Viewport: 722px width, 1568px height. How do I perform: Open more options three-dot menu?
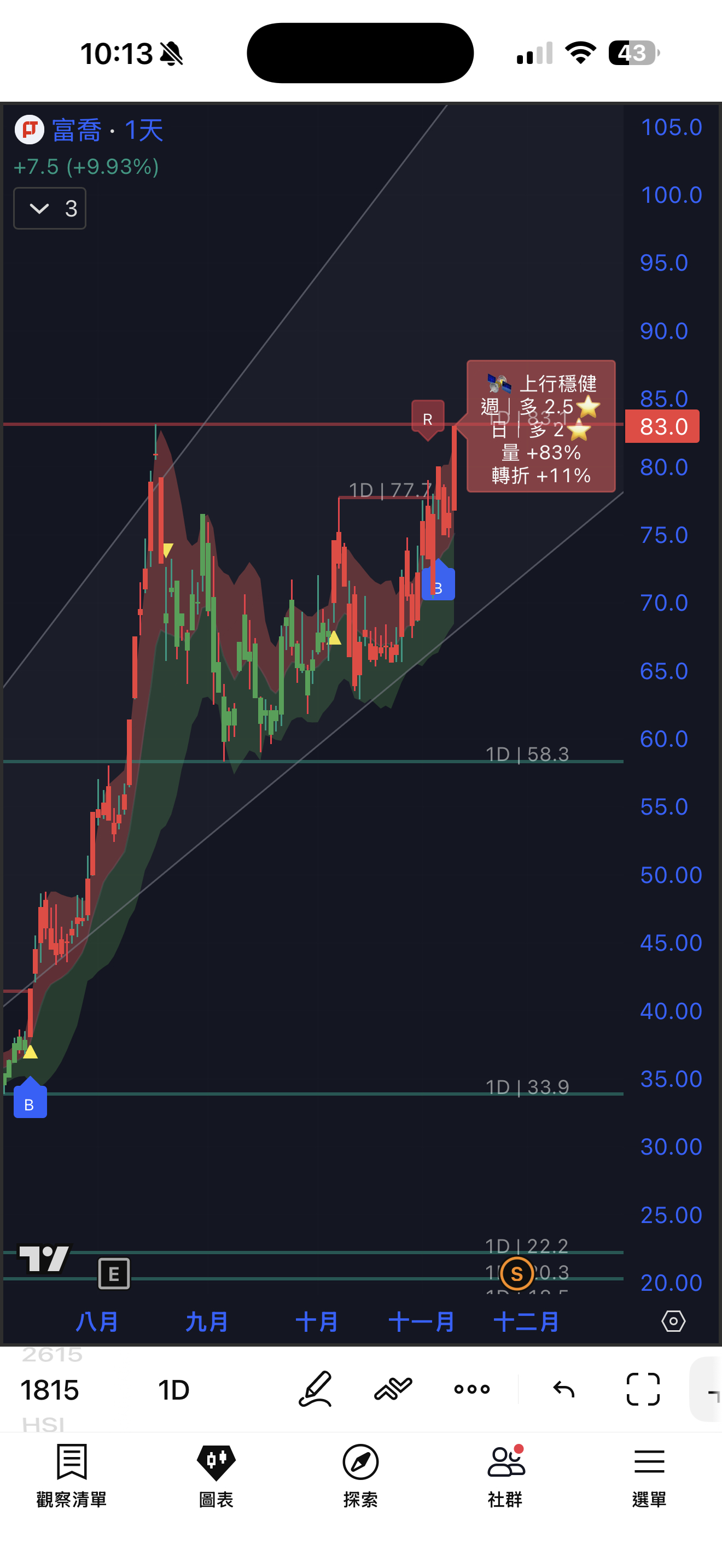click(x=472, y=1389)
